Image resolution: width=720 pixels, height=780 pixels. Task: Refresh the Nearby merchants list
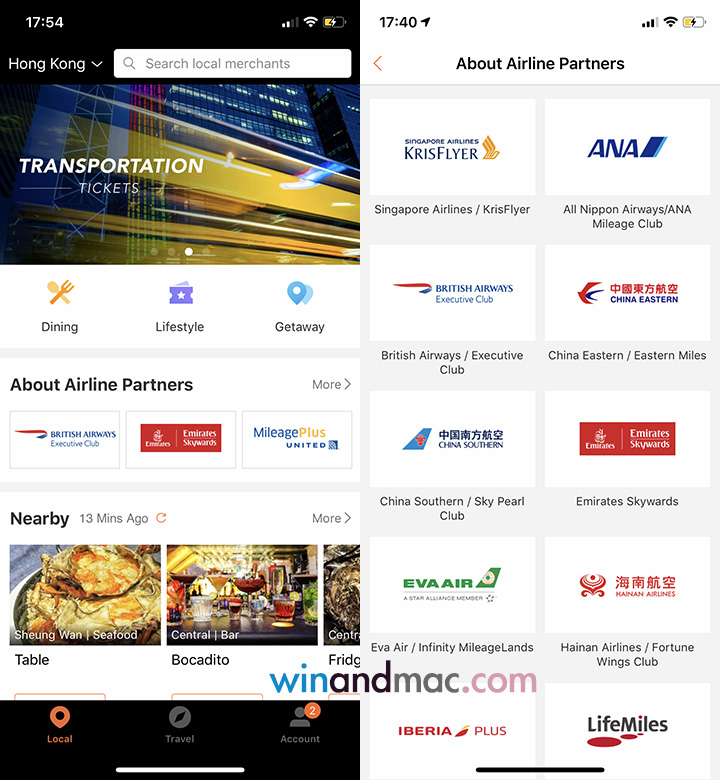[161, 518]
